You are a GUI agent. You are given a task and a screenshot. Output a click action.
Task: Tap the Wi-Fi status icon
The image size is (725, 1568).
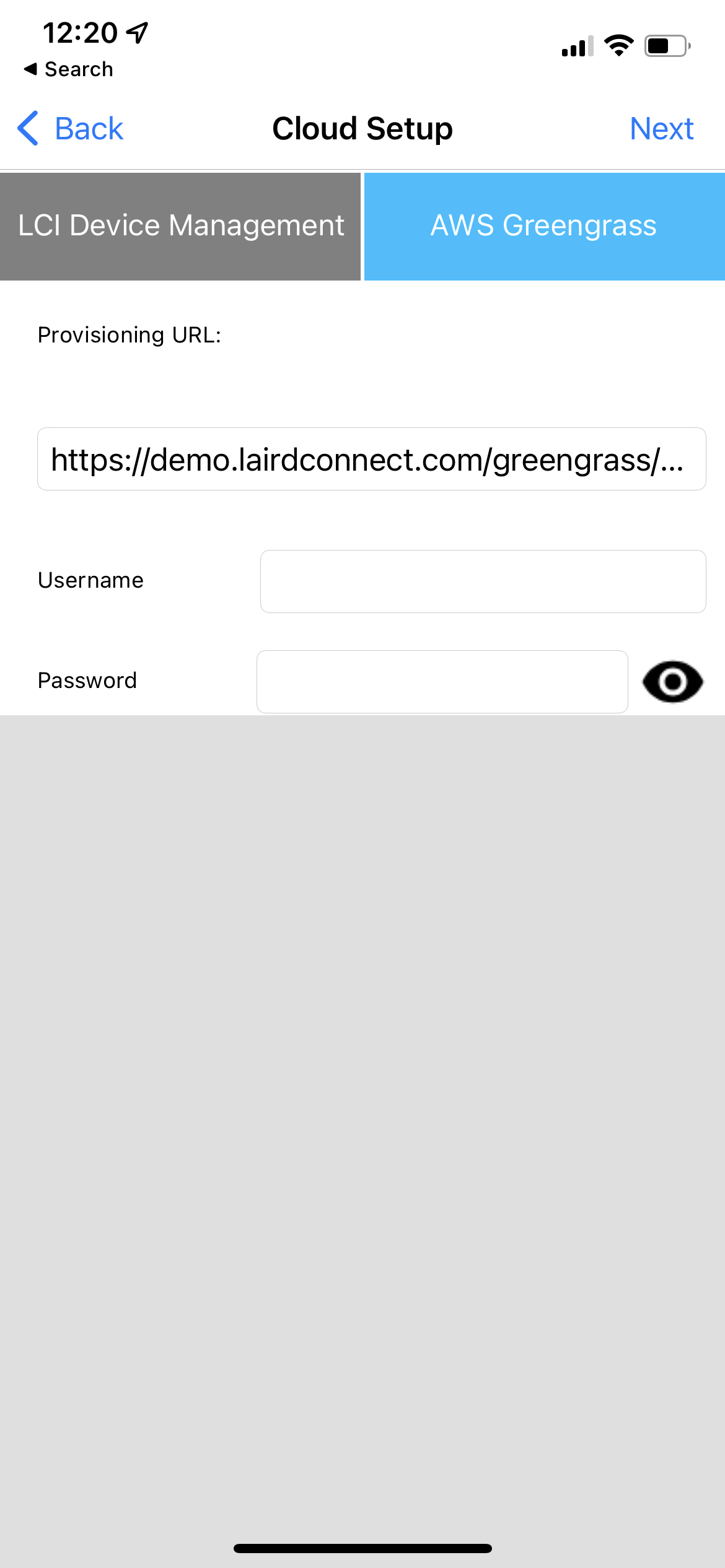tap(618, 43)
